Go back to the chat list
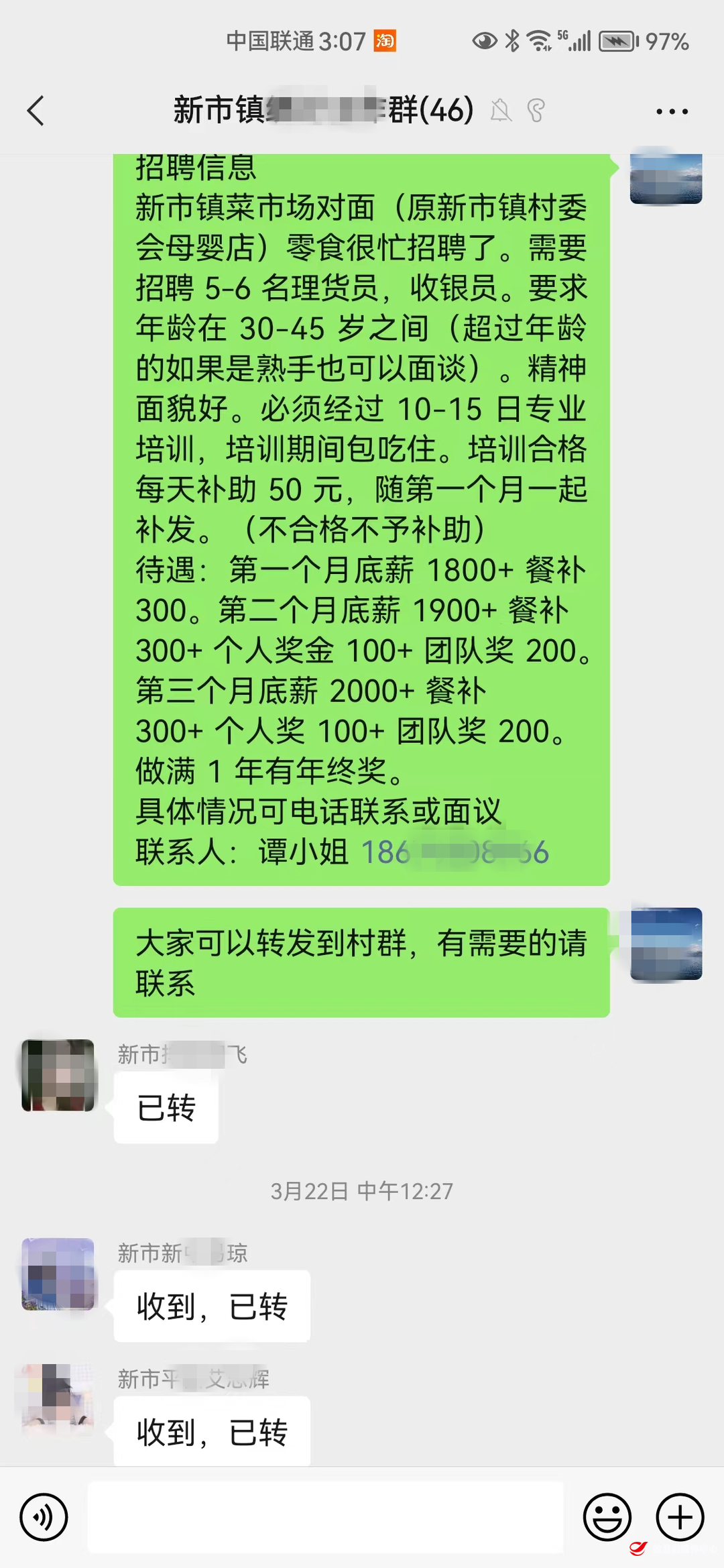 (x=36, y=111)
